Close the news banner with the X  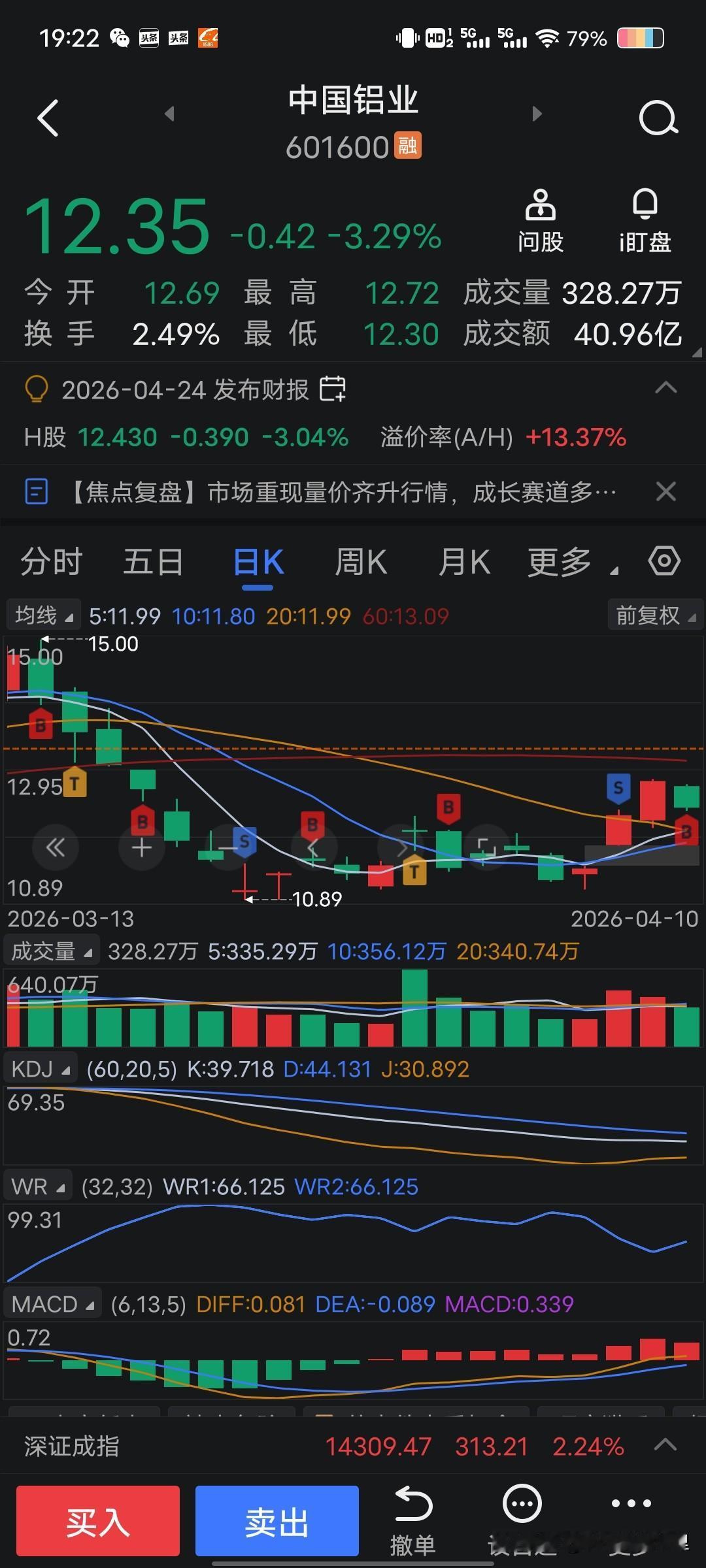click(x=665, y=491)
